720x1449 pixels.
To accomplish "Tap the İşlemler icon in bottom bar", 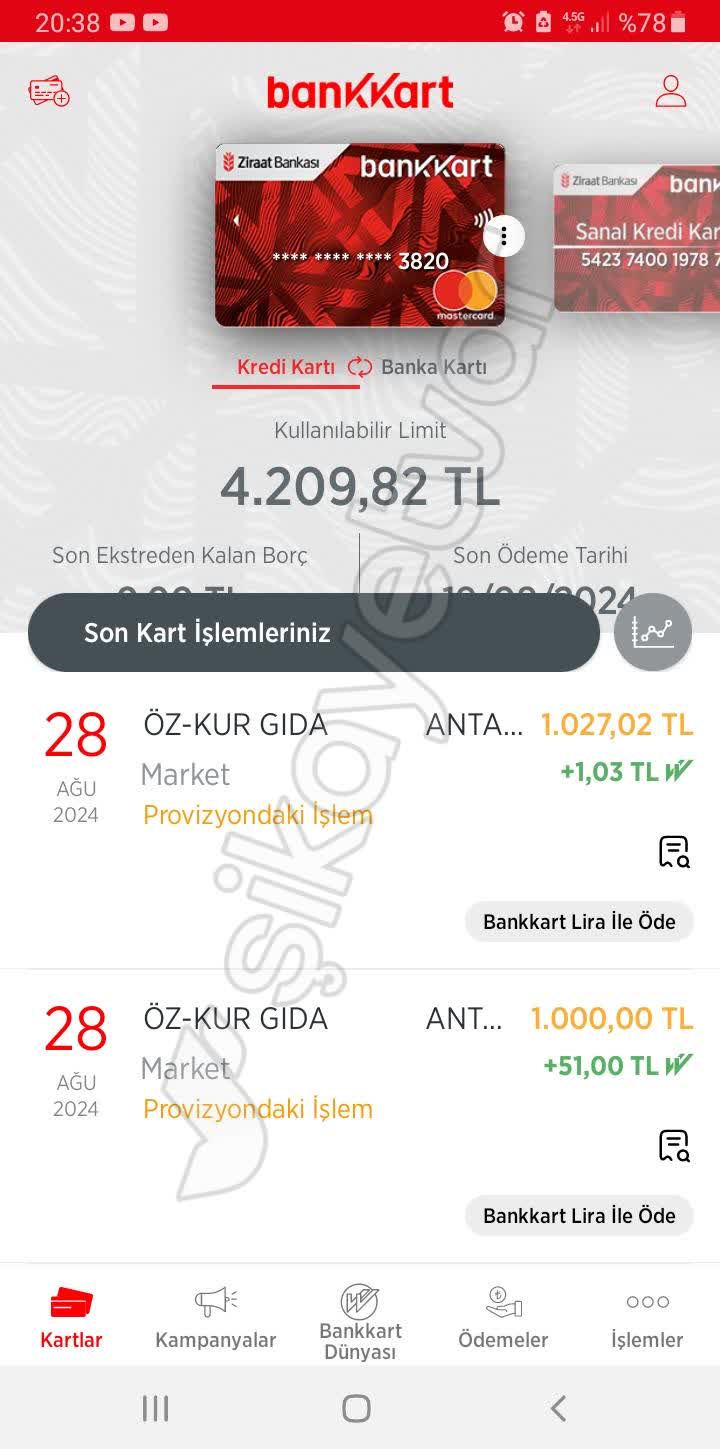I will (646, 1315).
